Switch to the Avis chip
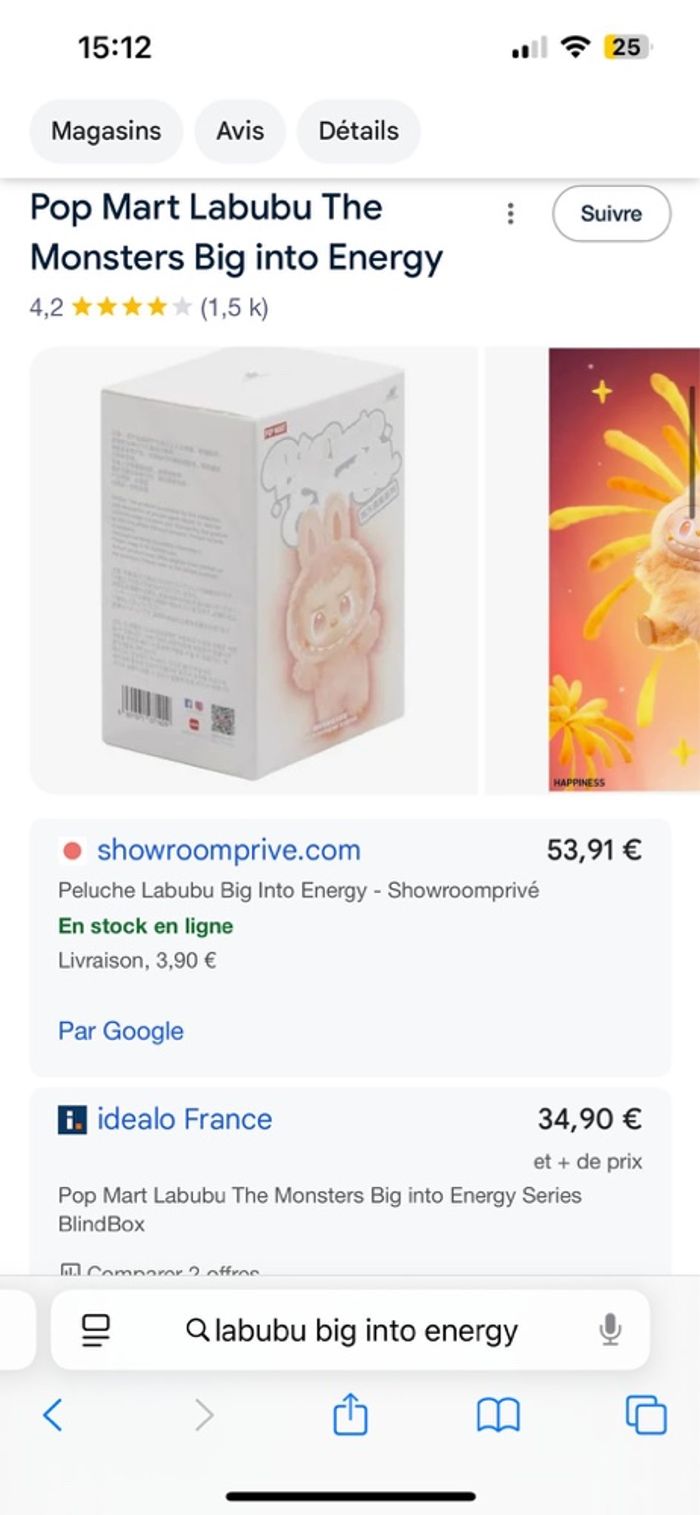The width and height of the screenshot is (700, 1515). [x=240, y=131]
